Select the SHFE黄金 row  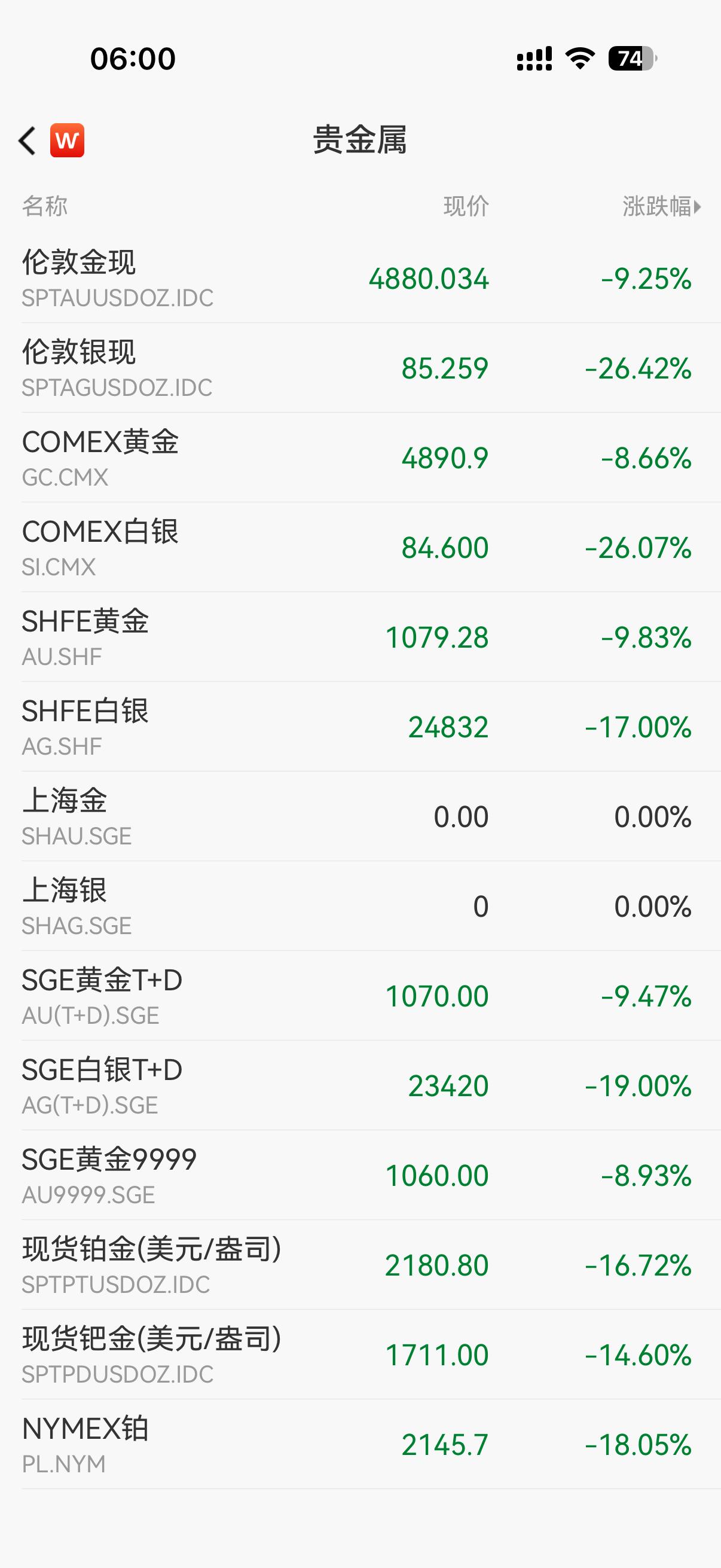pos(360,637)
